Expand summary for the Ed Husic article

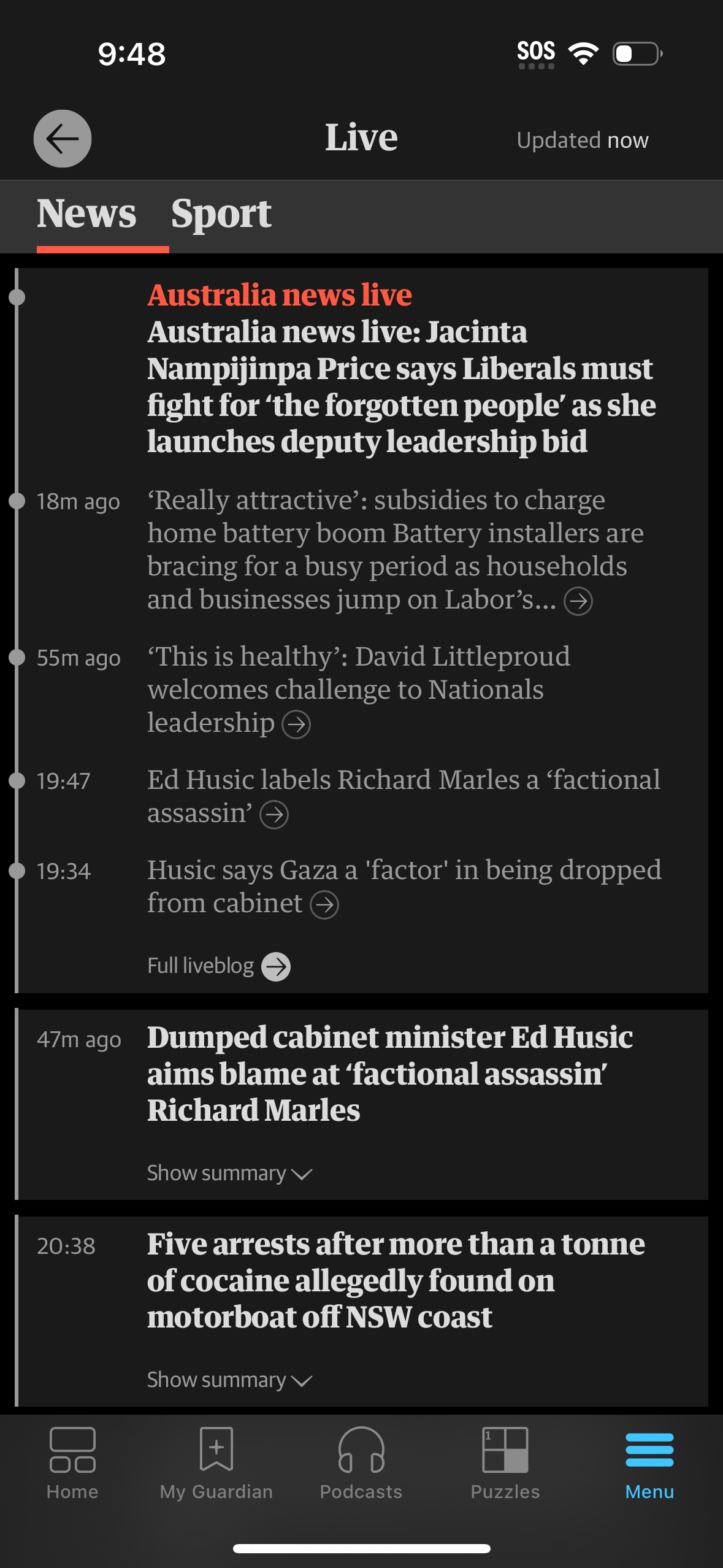pos(229,1173)
